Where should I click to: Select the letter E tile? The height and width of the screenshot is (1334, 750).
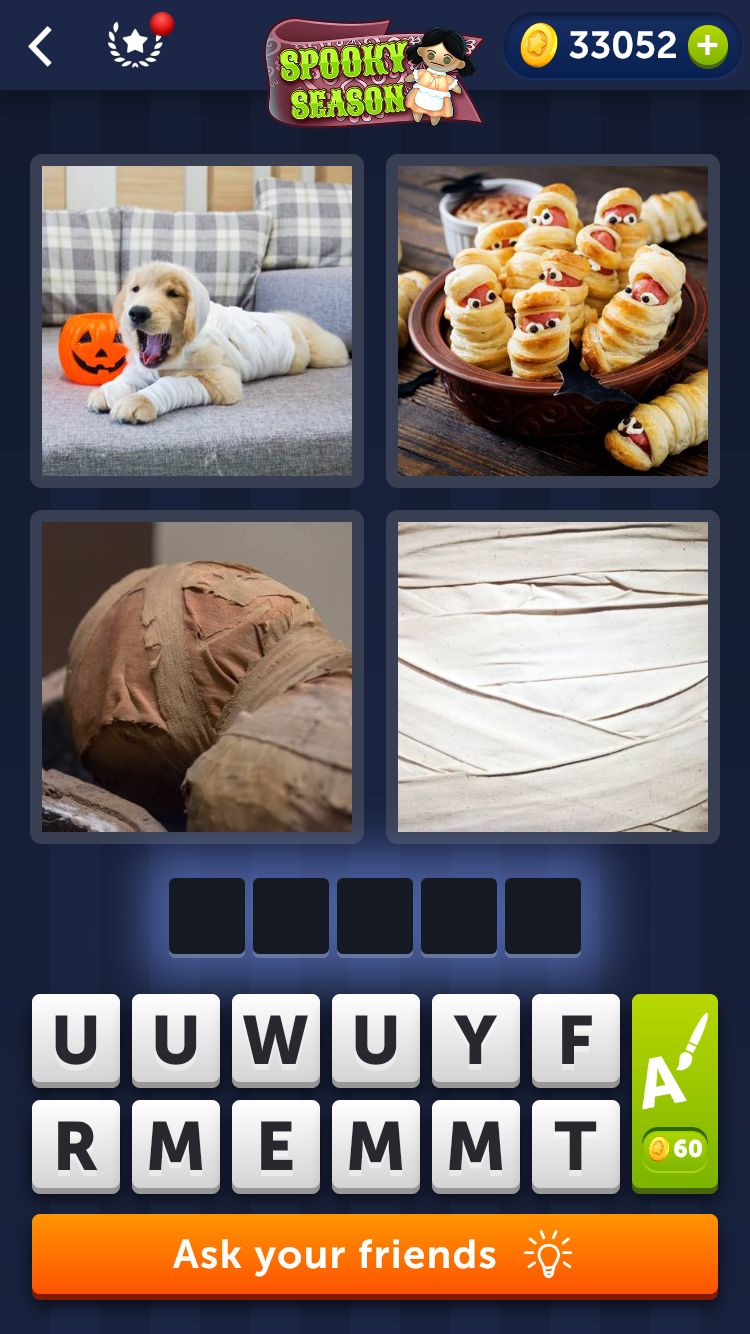pyautogui.click(x=276, y=1146)
